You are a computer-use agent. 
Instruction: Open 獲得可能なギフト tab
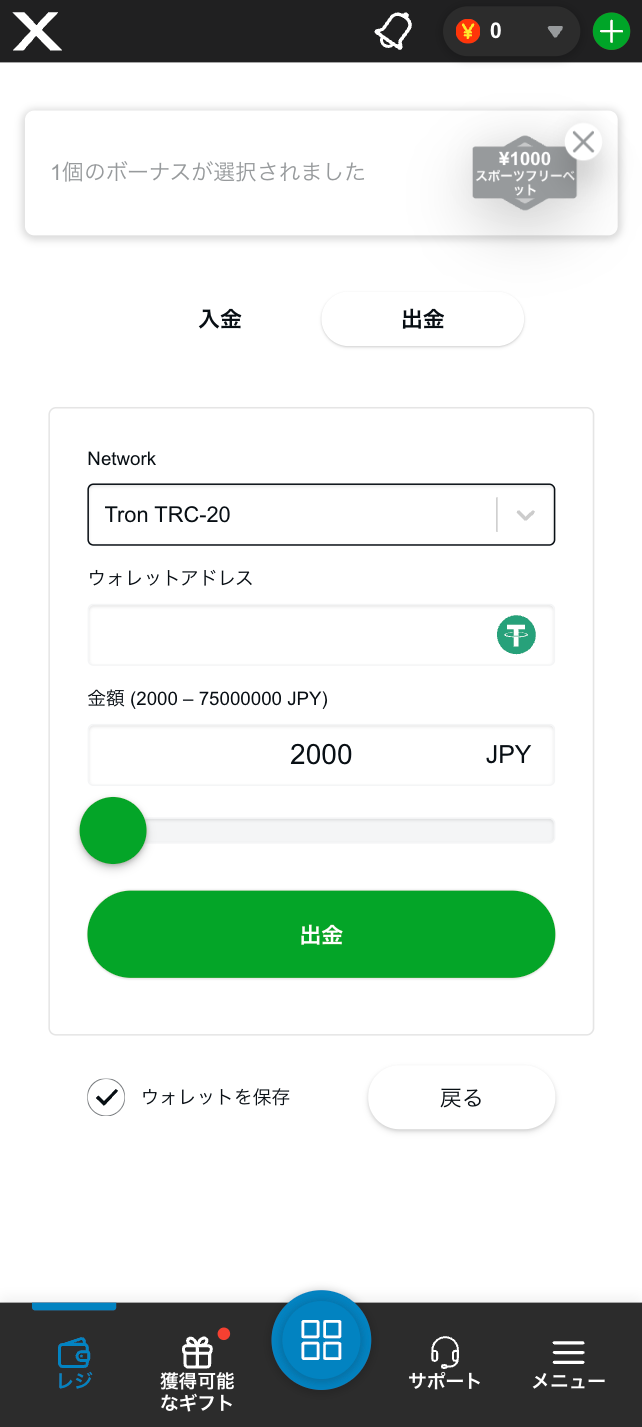197,1373
